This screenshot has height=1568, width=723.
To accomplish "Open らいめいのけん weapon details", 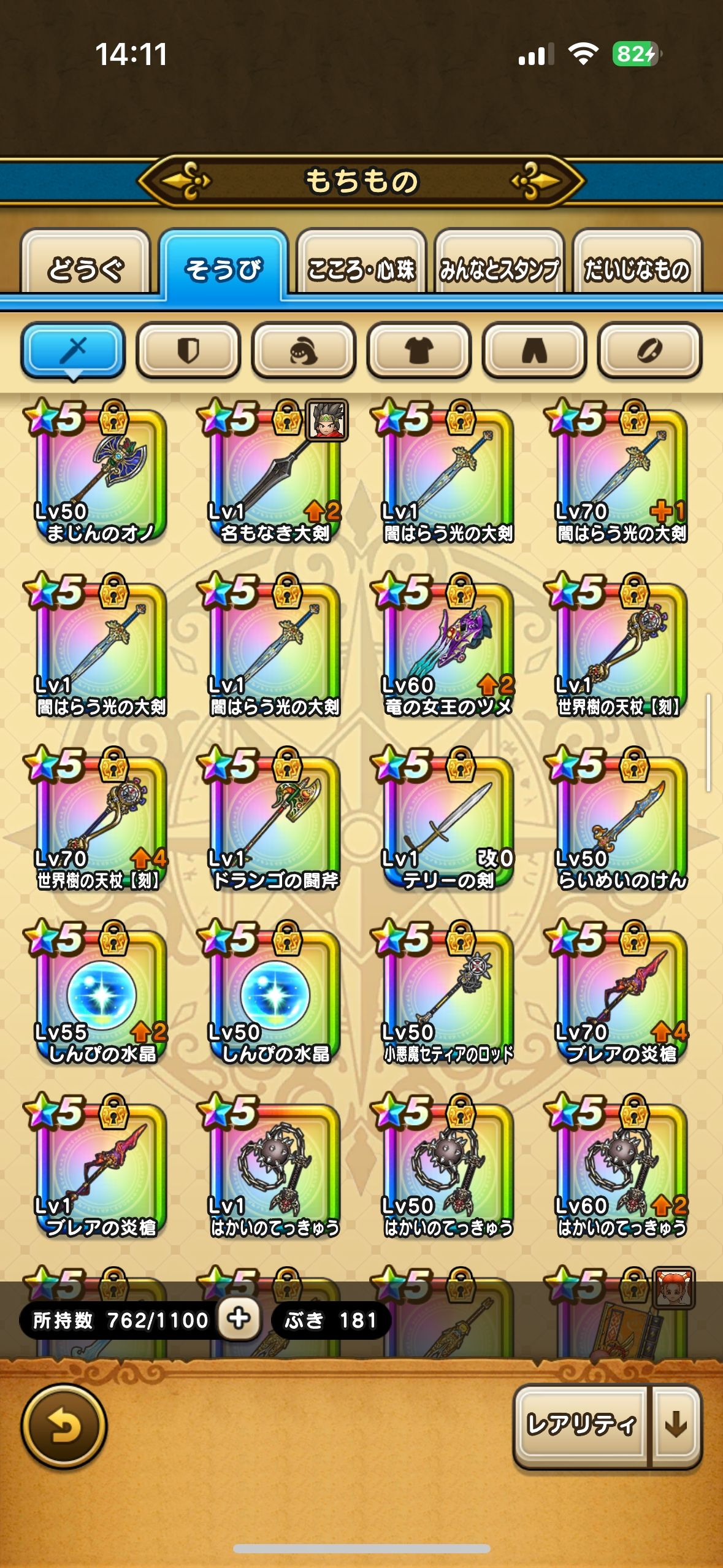I will click(x=621, y=823).
